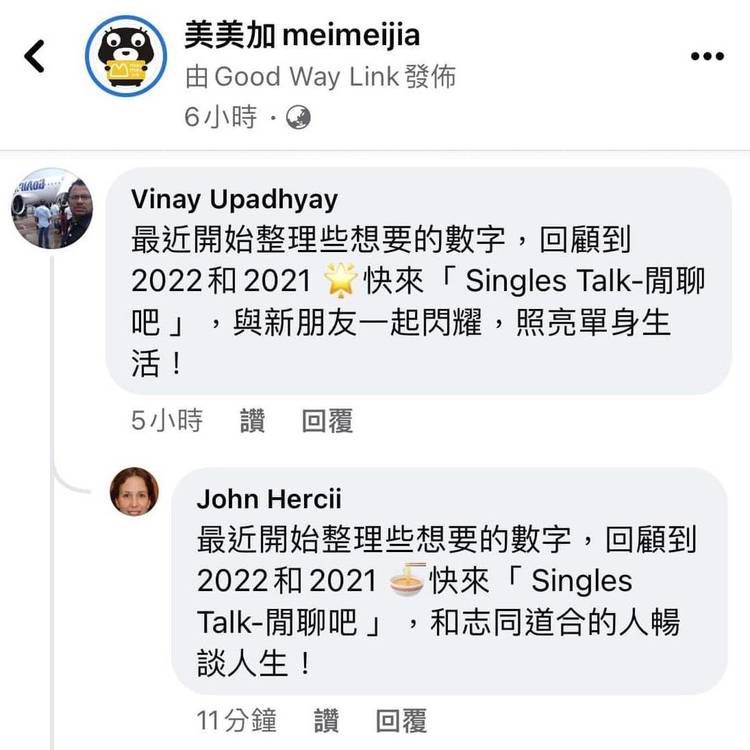View John Hercii's profile picture
This screenshot has height=750, width=750.
coord(135,491)
